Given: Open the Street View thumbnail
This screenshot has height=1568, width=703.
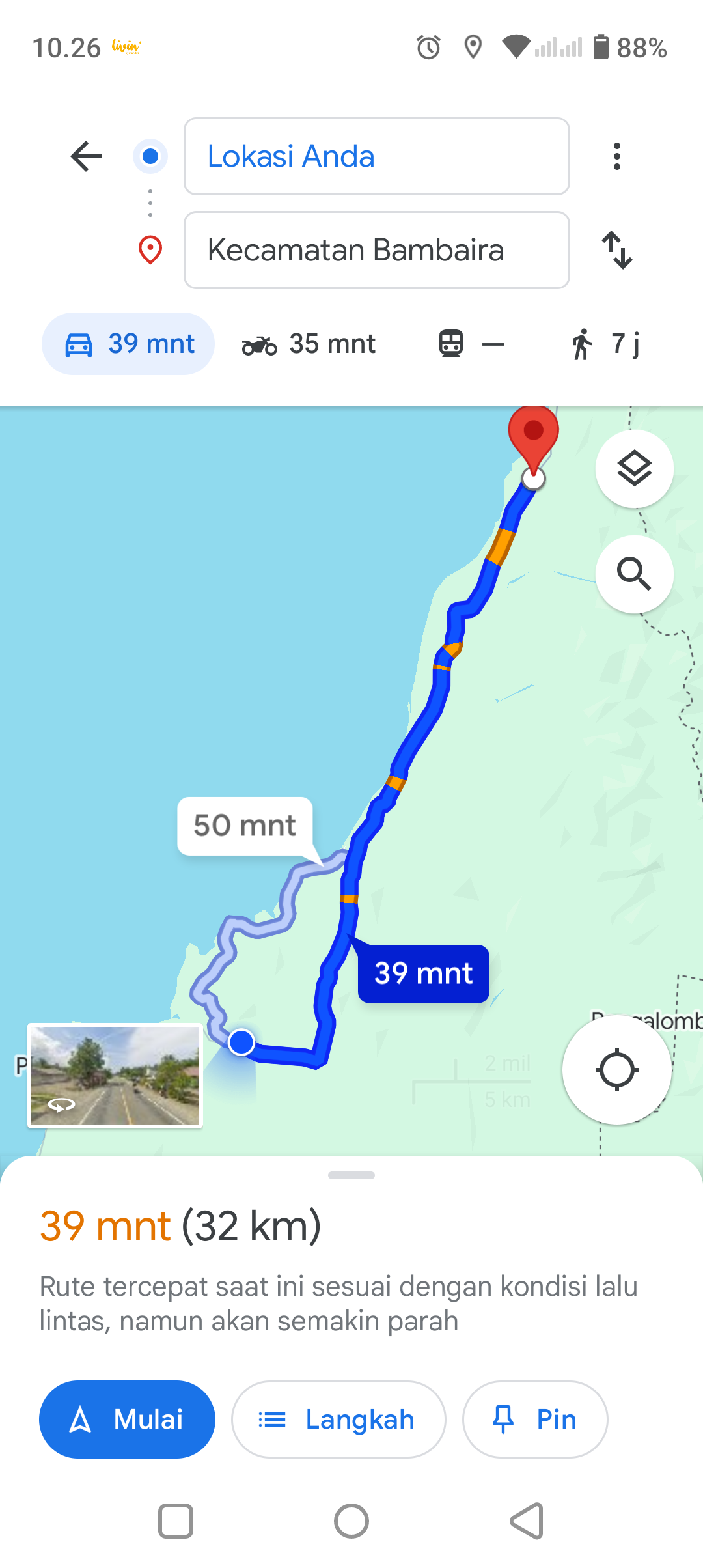Looking at the screenshot, I should 115,1076.
